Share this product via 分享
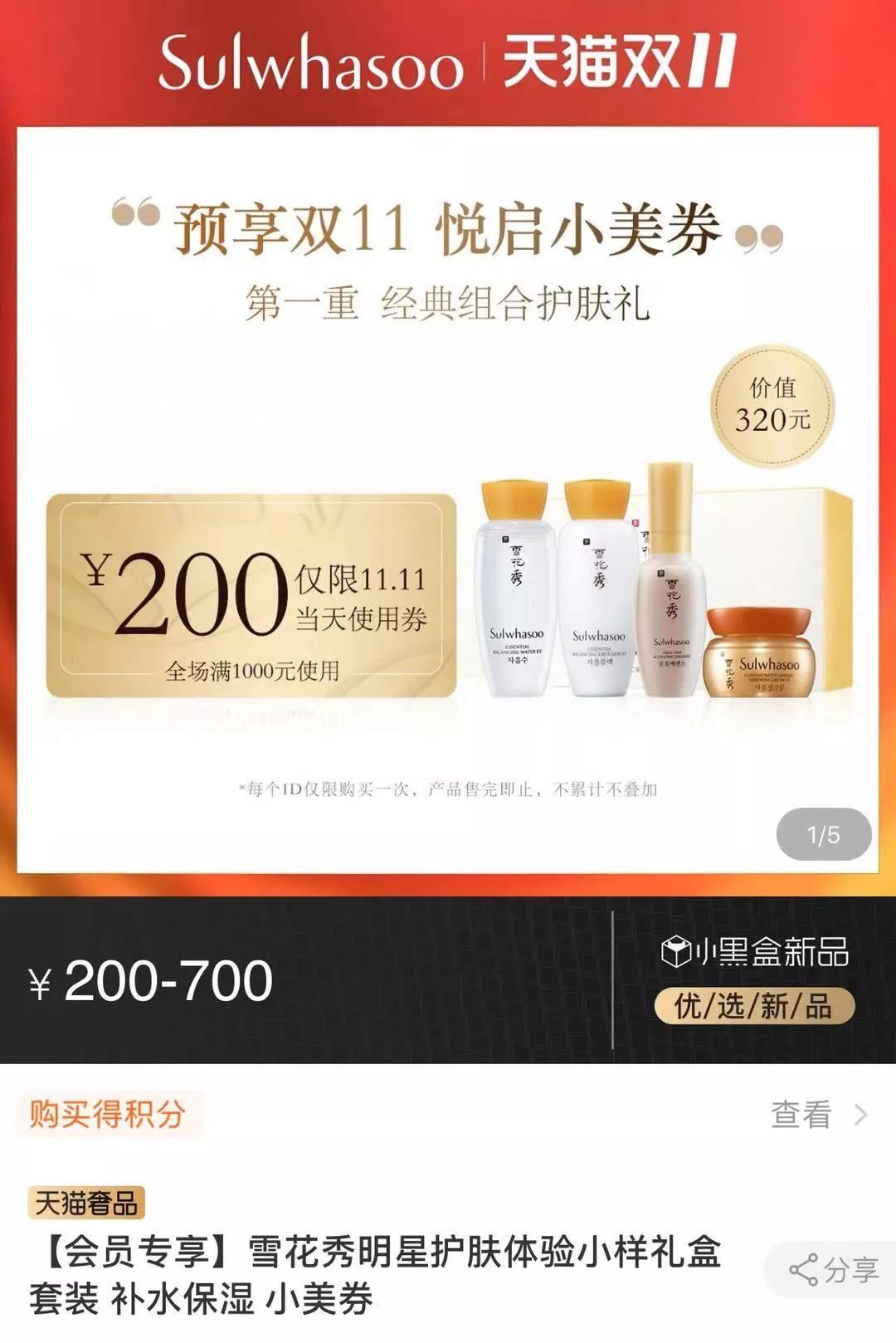The image size is (896, 1343). (834, 1270)
